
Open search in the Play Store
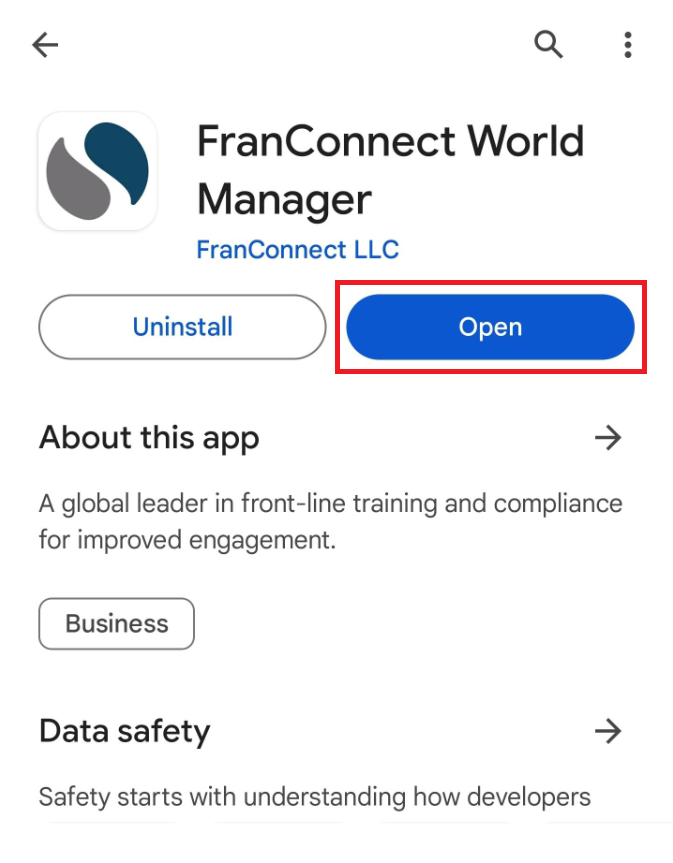(549, 45)
